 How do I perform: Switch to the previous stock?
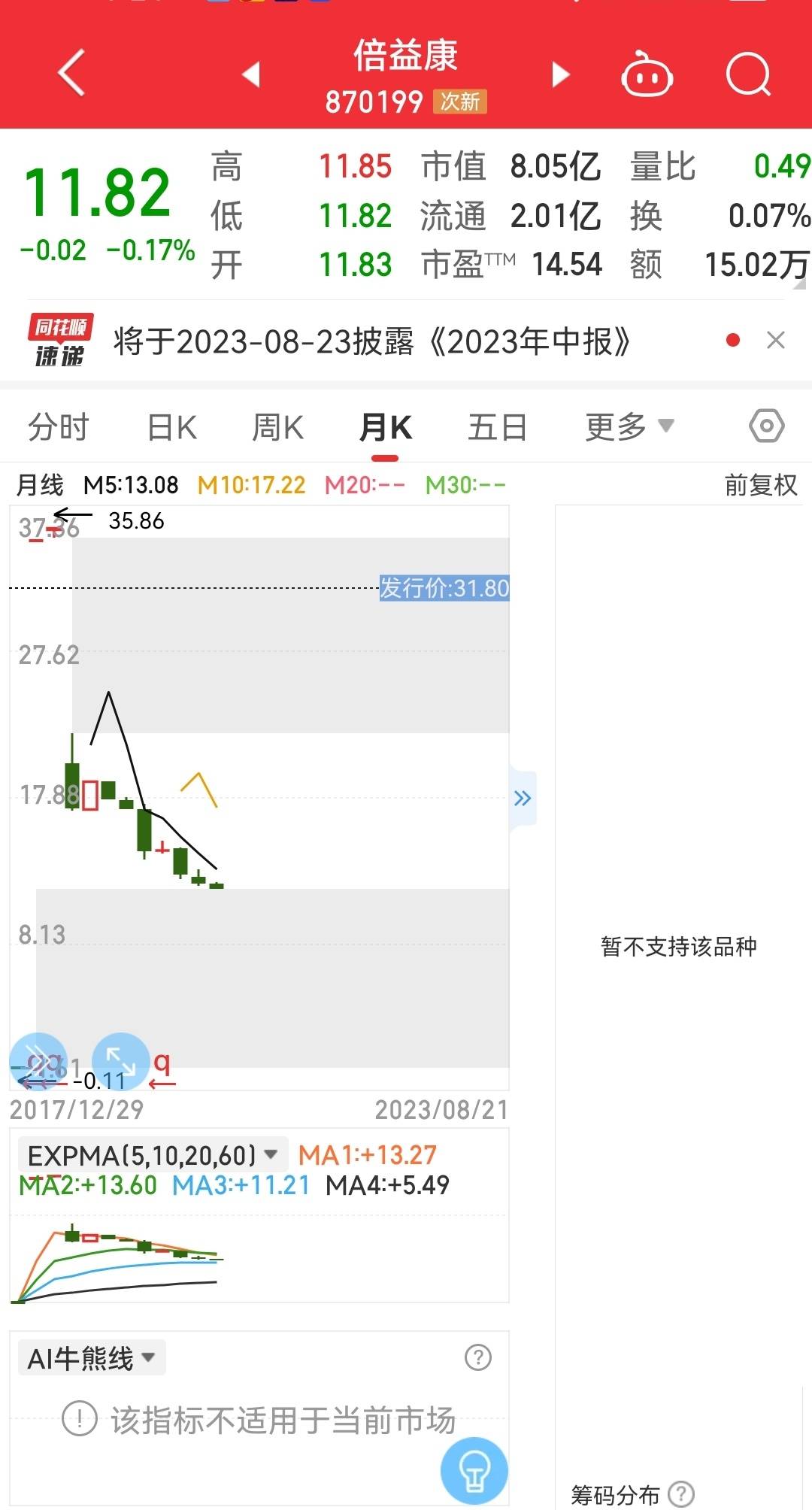pos(251,74)
